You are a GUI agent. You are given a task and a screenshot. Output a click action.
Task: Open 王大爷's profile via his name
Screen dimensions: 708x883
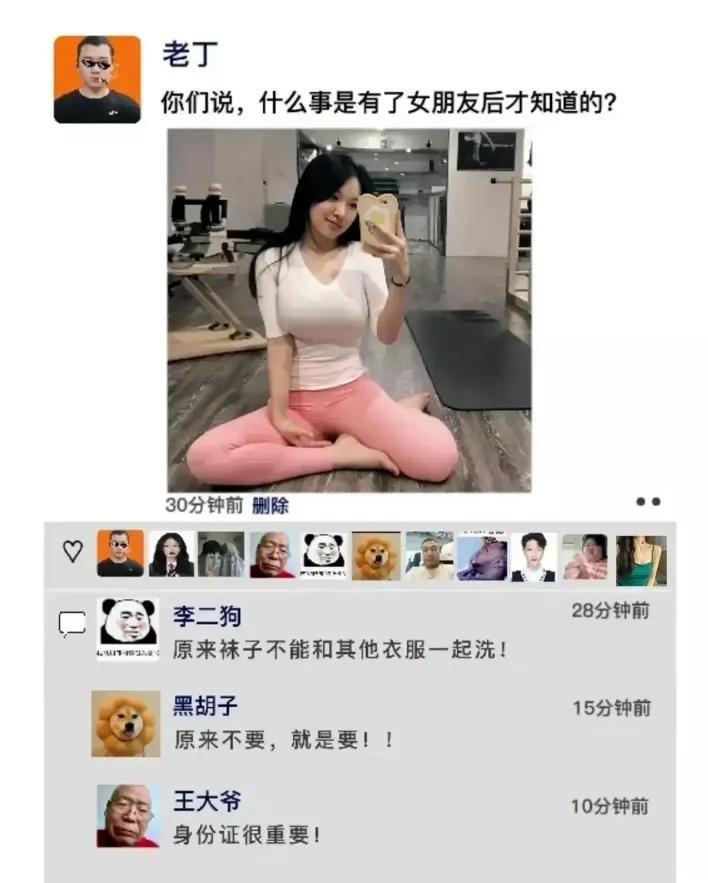click(207, 801)
